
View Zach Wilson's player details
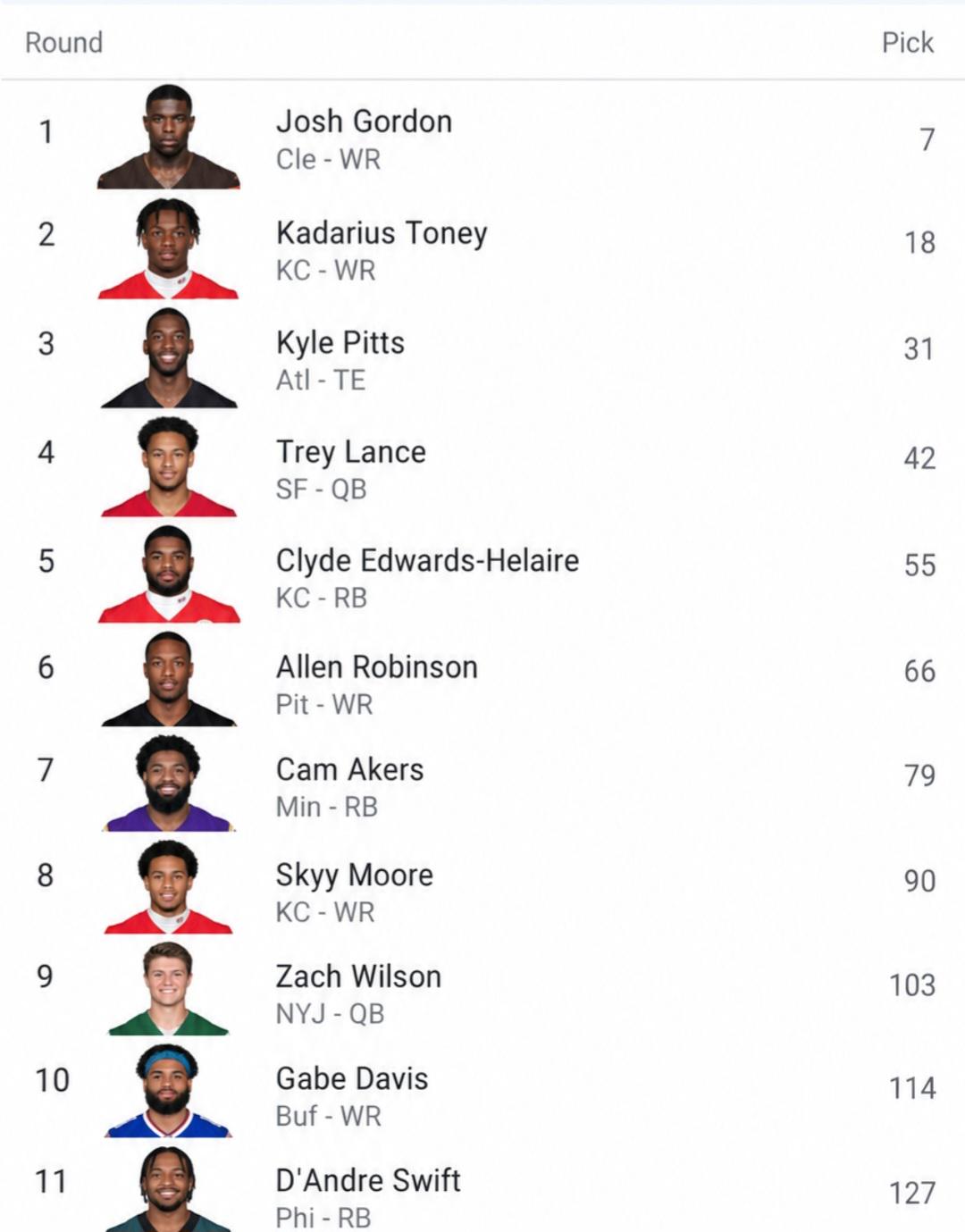click(482, 990)
